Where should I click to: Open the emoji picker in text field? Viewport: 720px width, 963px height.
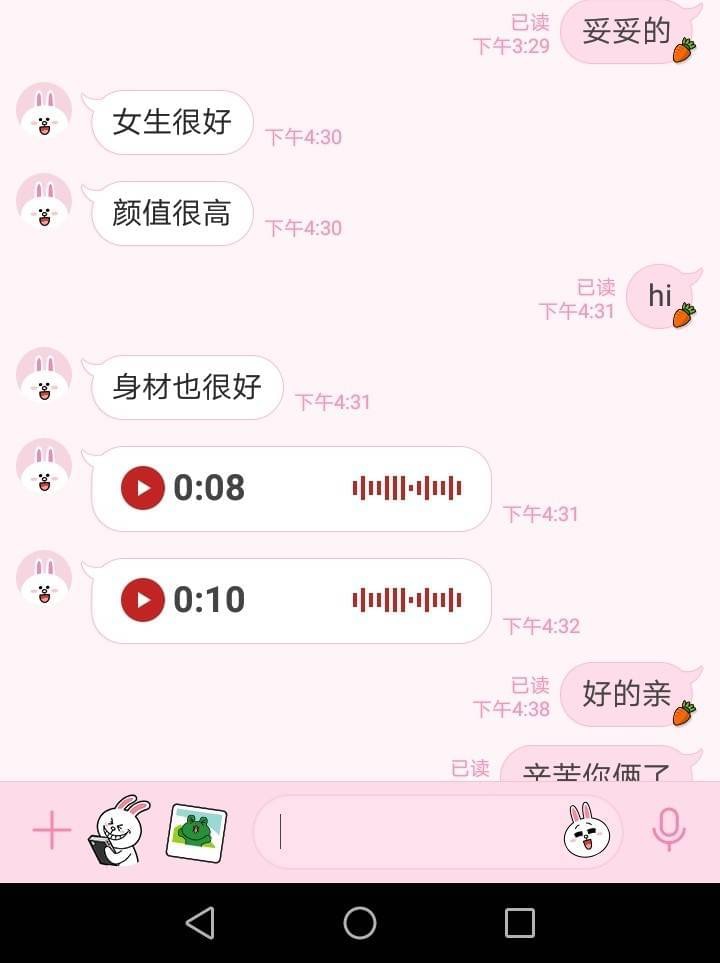[x=587, y=831]
